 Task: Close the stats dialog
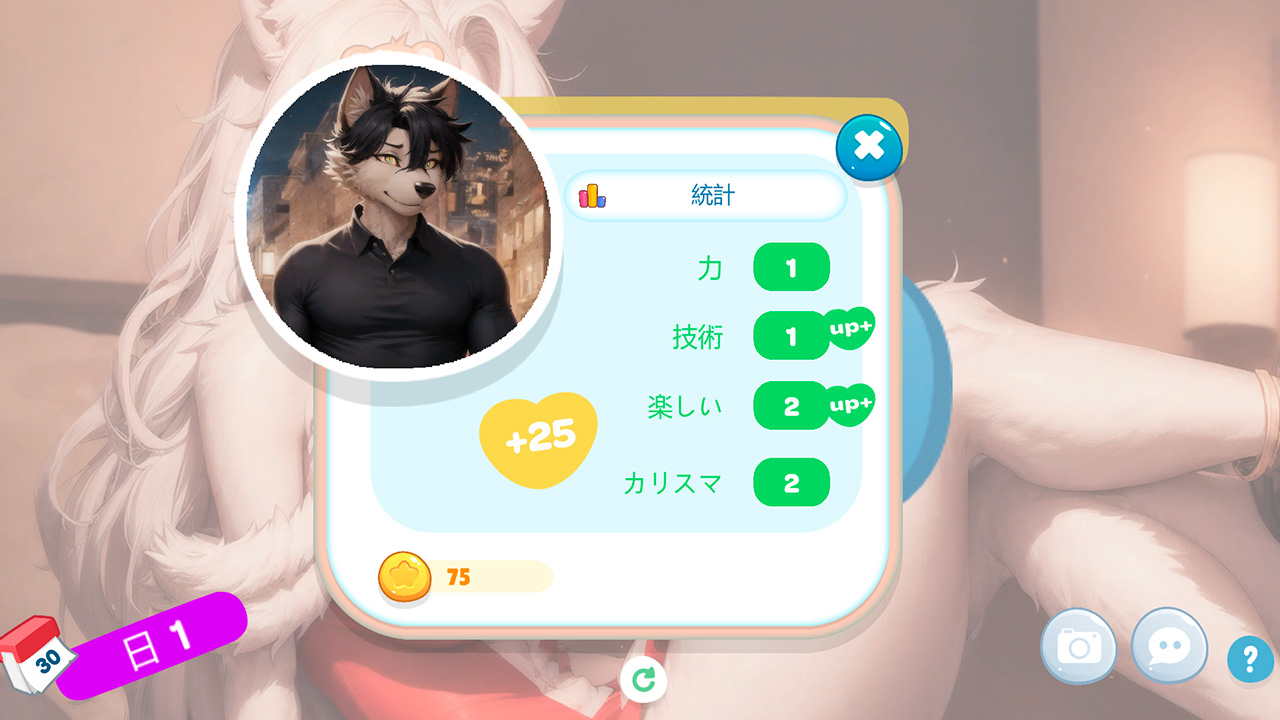pyautogui.click(x=869, y=148)
